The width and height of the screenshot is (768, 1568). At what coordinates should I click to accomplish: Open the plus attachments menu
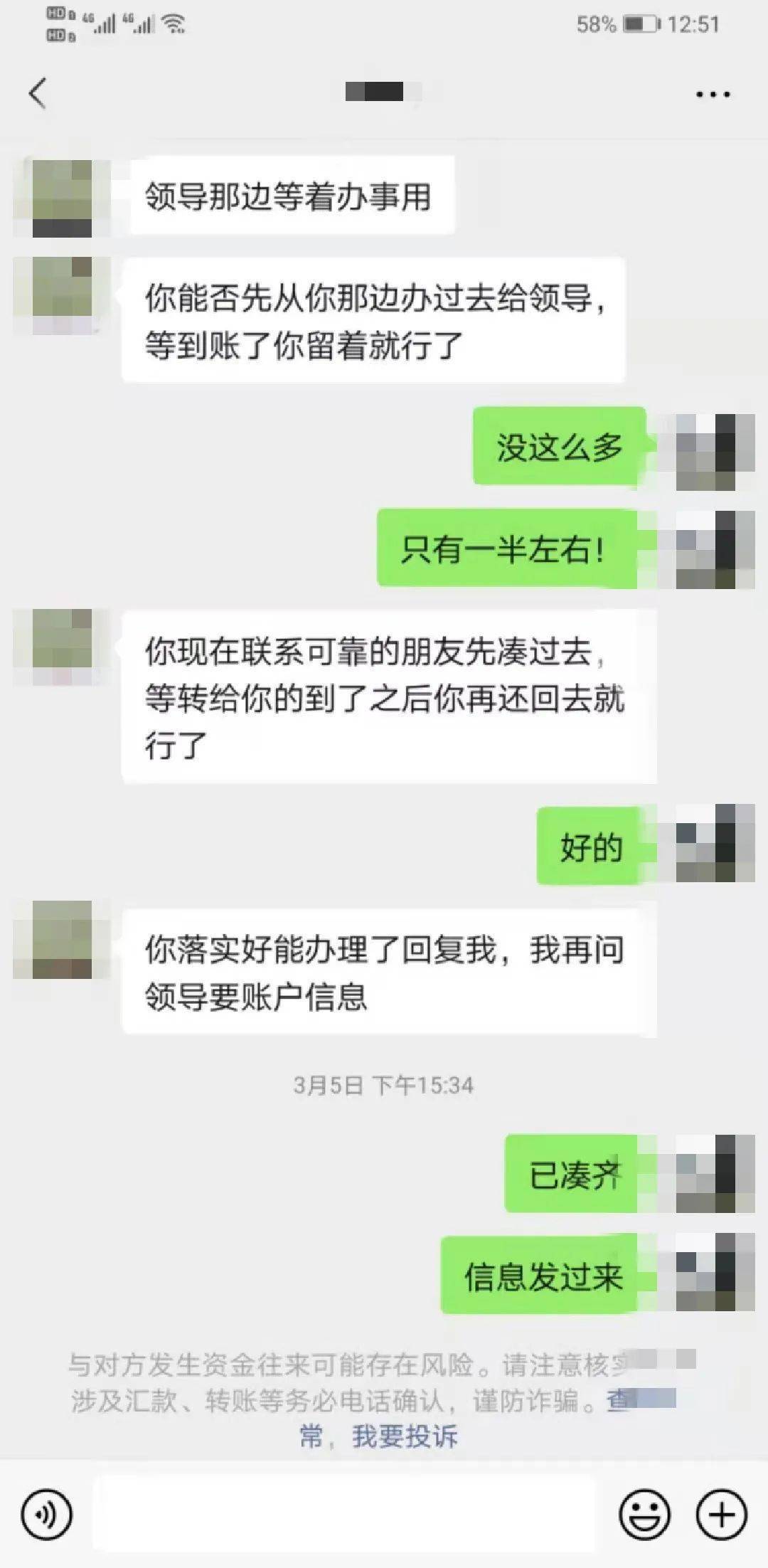pyautogui.click(x=721, y=1515)
